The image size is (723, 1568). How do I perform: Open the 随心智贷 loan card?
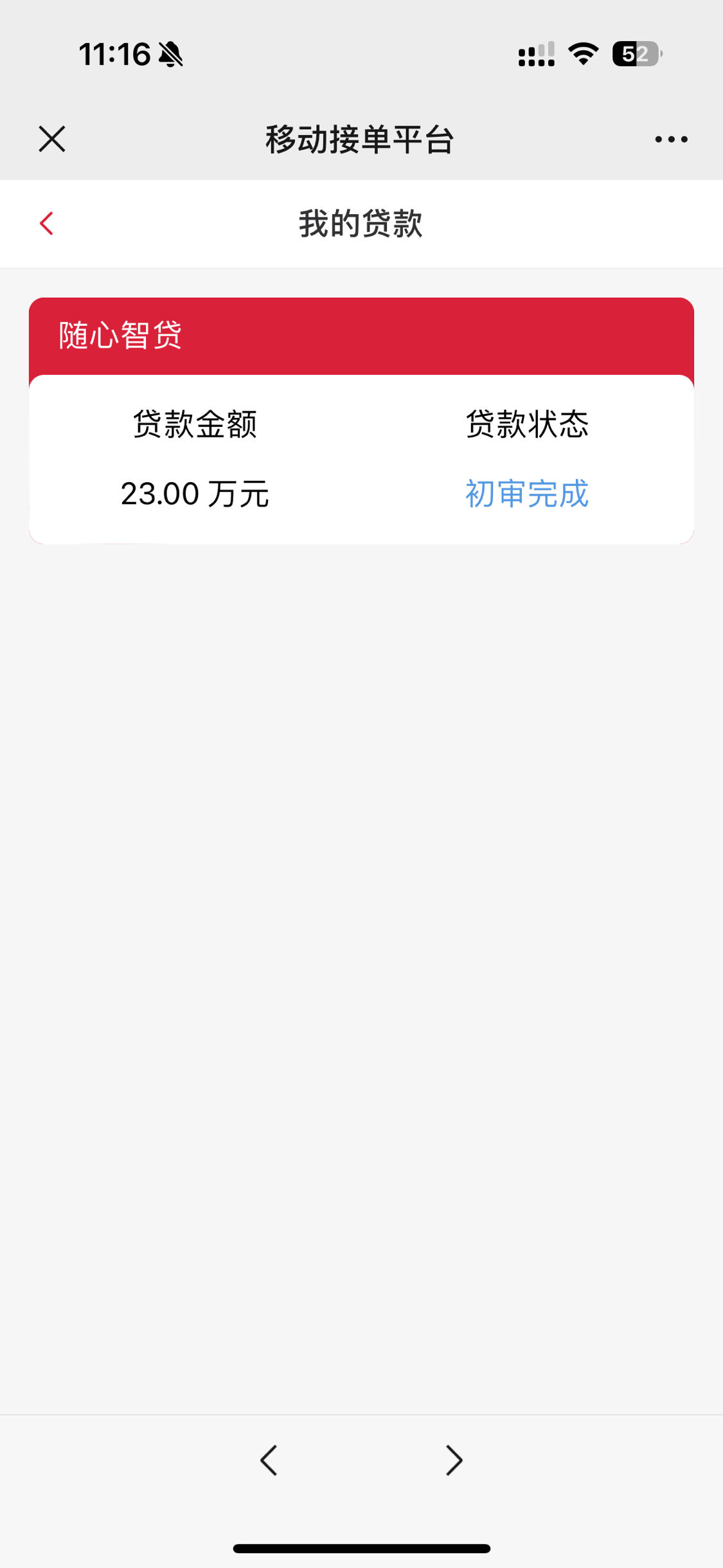pyautogui.click(x=361, y=420)
